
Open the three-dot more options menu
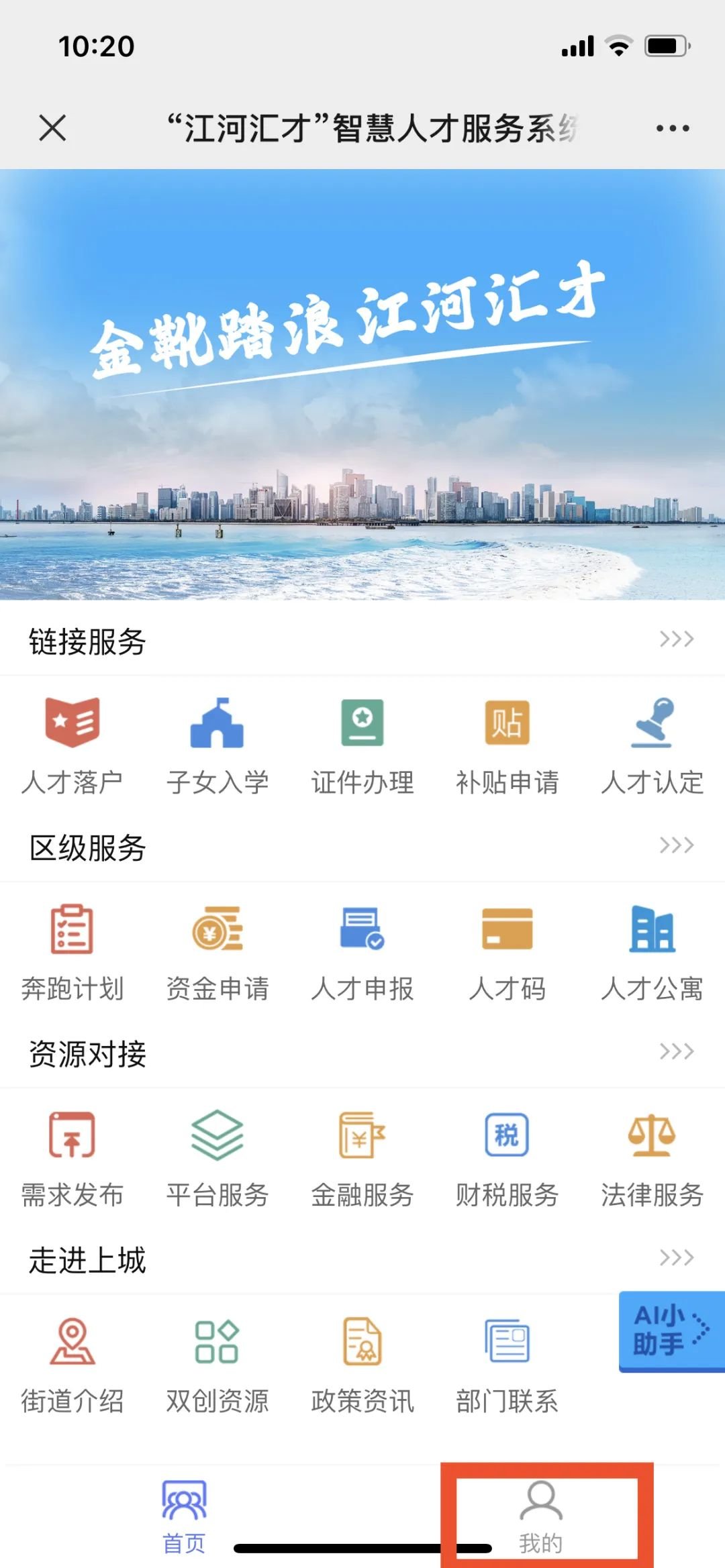point(673,128)
